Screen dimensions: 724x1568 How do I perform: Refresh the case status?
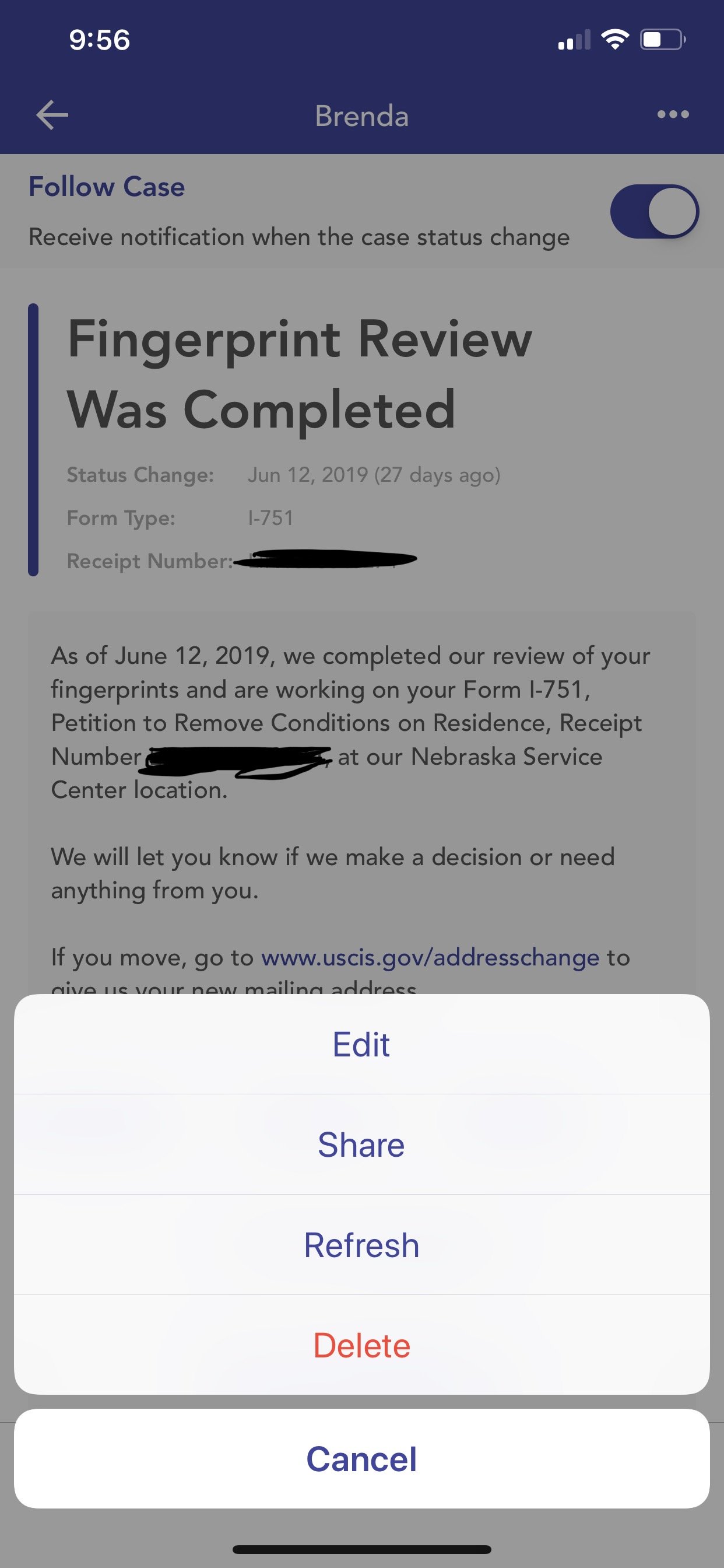click(361, 1245)
